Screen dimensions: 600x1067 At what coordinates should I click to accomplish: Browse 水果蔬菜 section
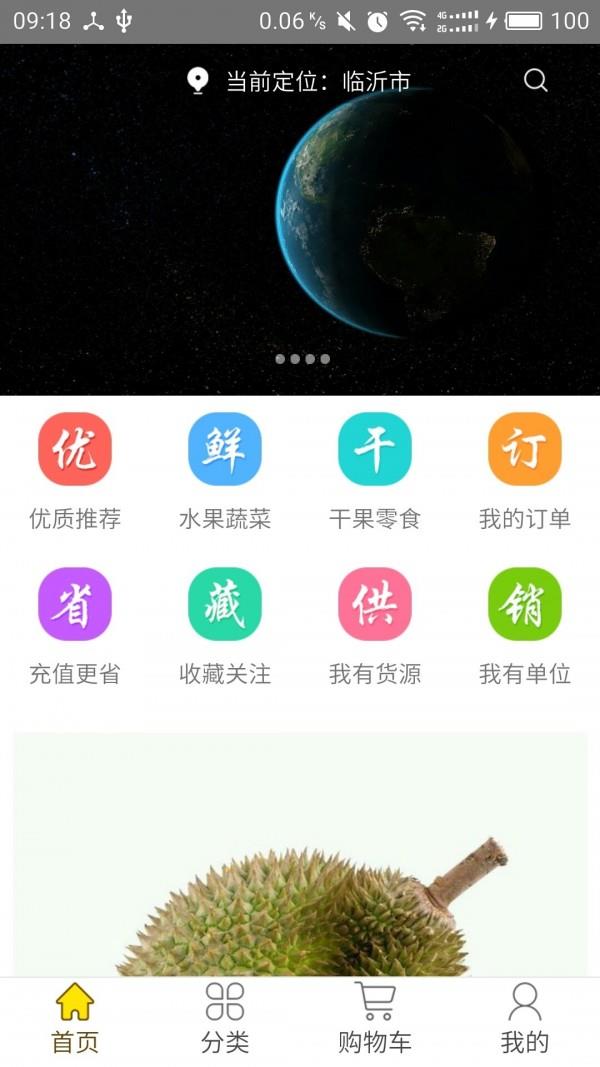225,471
